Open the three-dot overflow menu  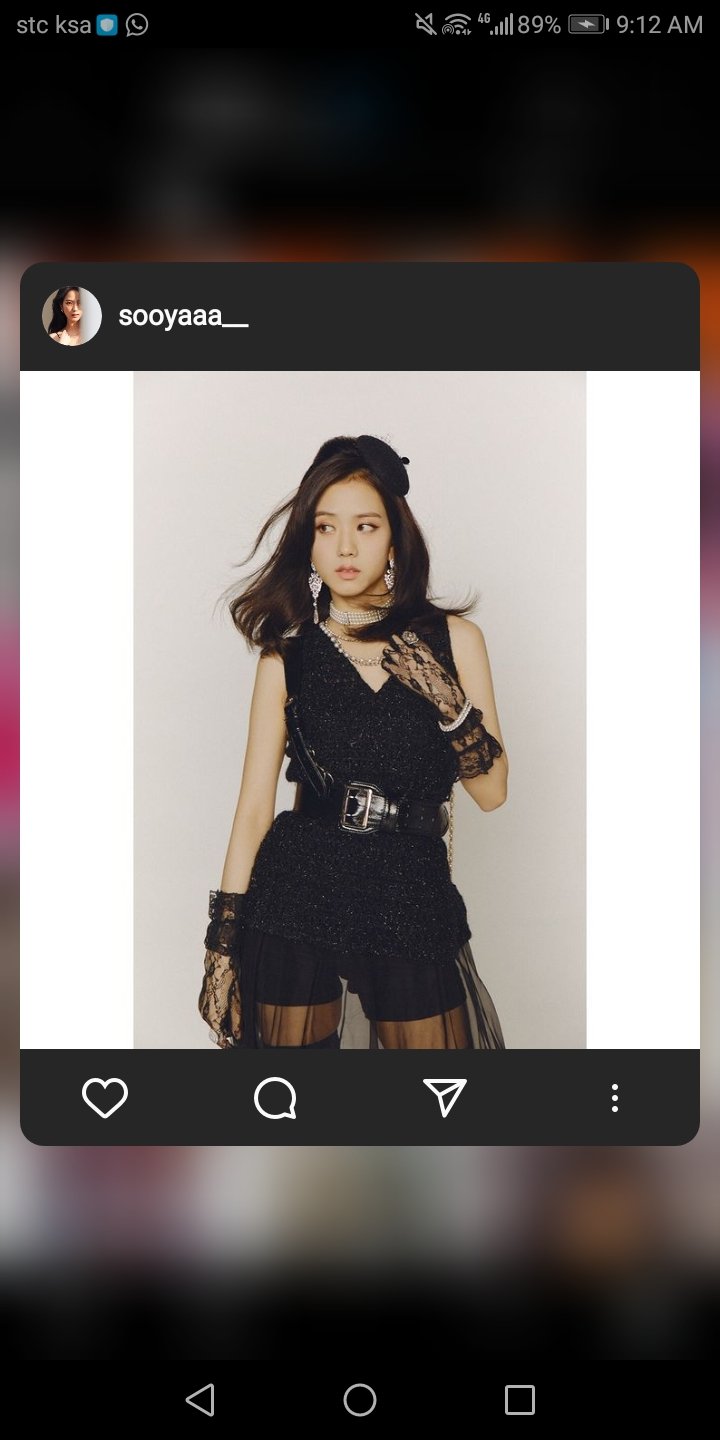coord(614,1098)
